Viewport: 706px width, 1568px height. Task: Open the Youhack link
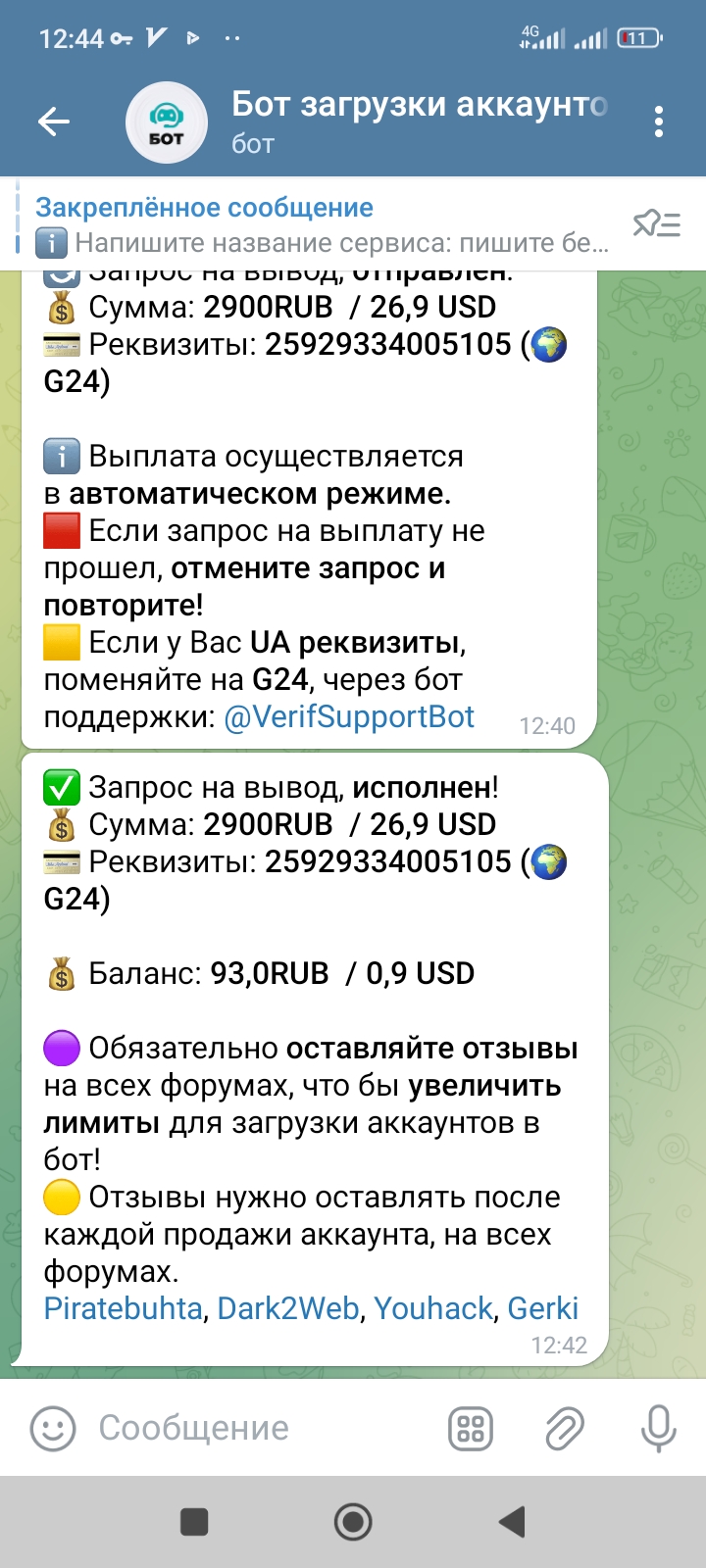(x=433, y=1308)
